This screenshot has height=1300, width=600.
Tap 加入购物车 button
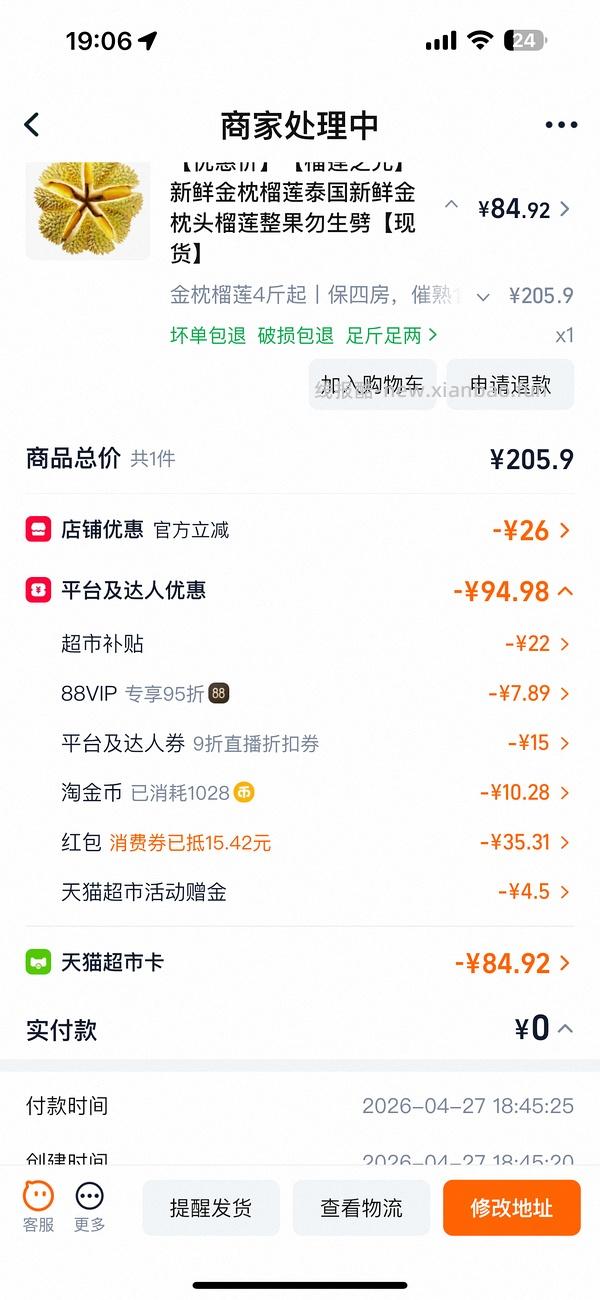(372, 385)
